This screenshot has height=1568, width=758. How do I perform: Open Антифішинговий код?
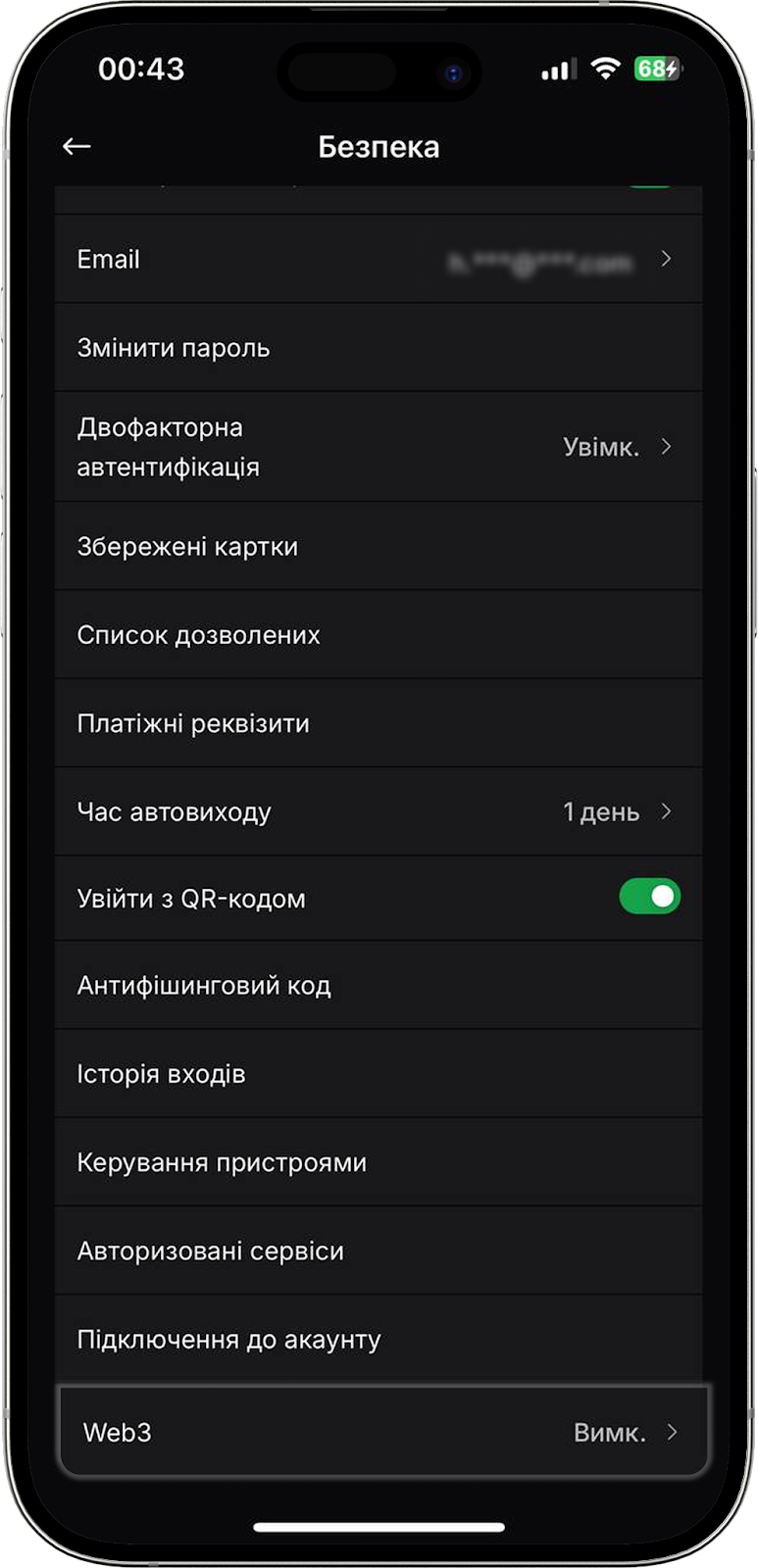[378, 986]
